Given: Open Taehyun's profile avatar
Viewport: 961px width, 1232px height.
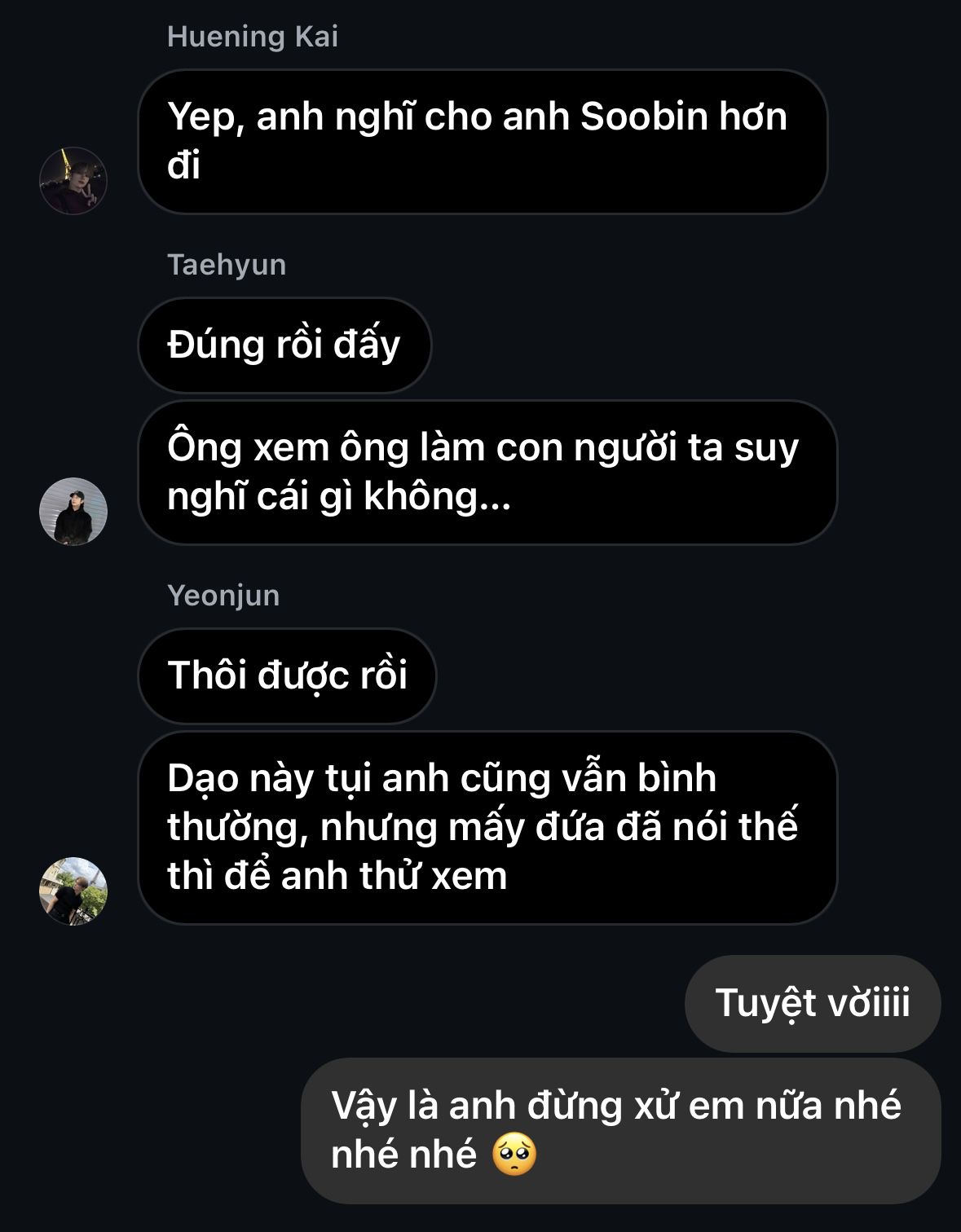Looking at the screenshot, I should point(73,512).
